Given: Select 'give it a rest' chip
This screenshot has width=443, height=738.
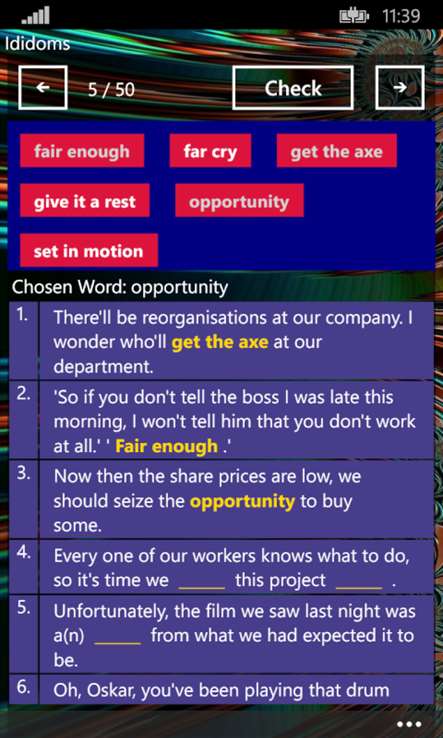Looking at the screenshot, I should (85, 201).
